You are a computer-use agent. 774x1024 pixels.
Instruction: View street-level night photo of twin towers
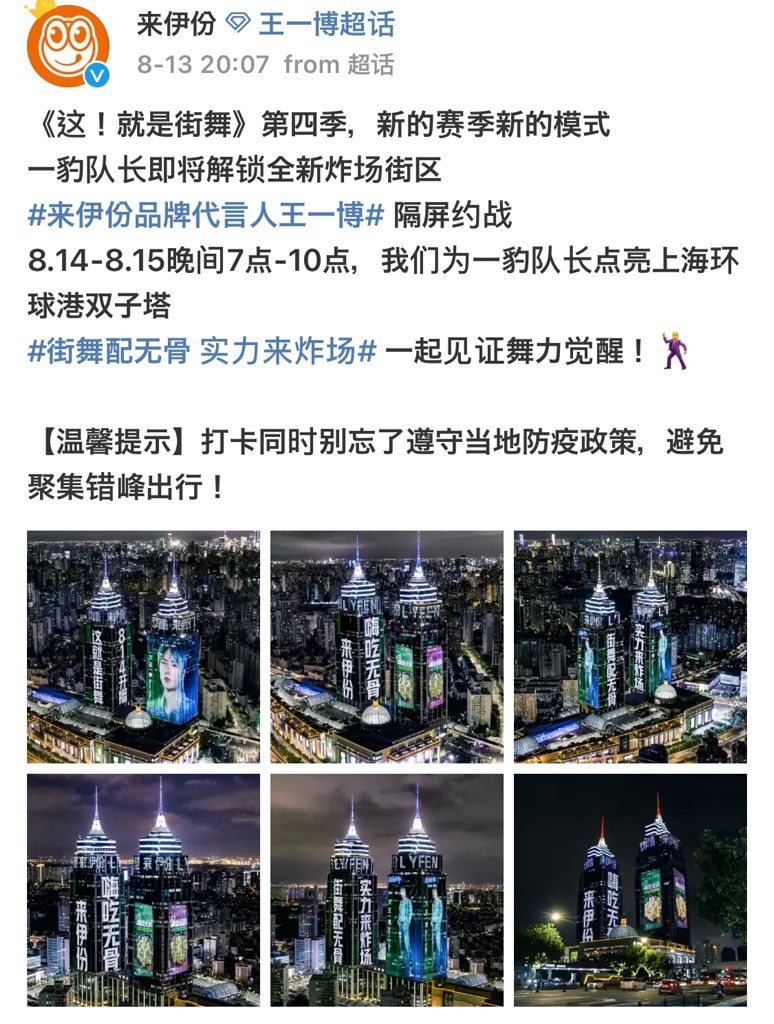(630, 890)
